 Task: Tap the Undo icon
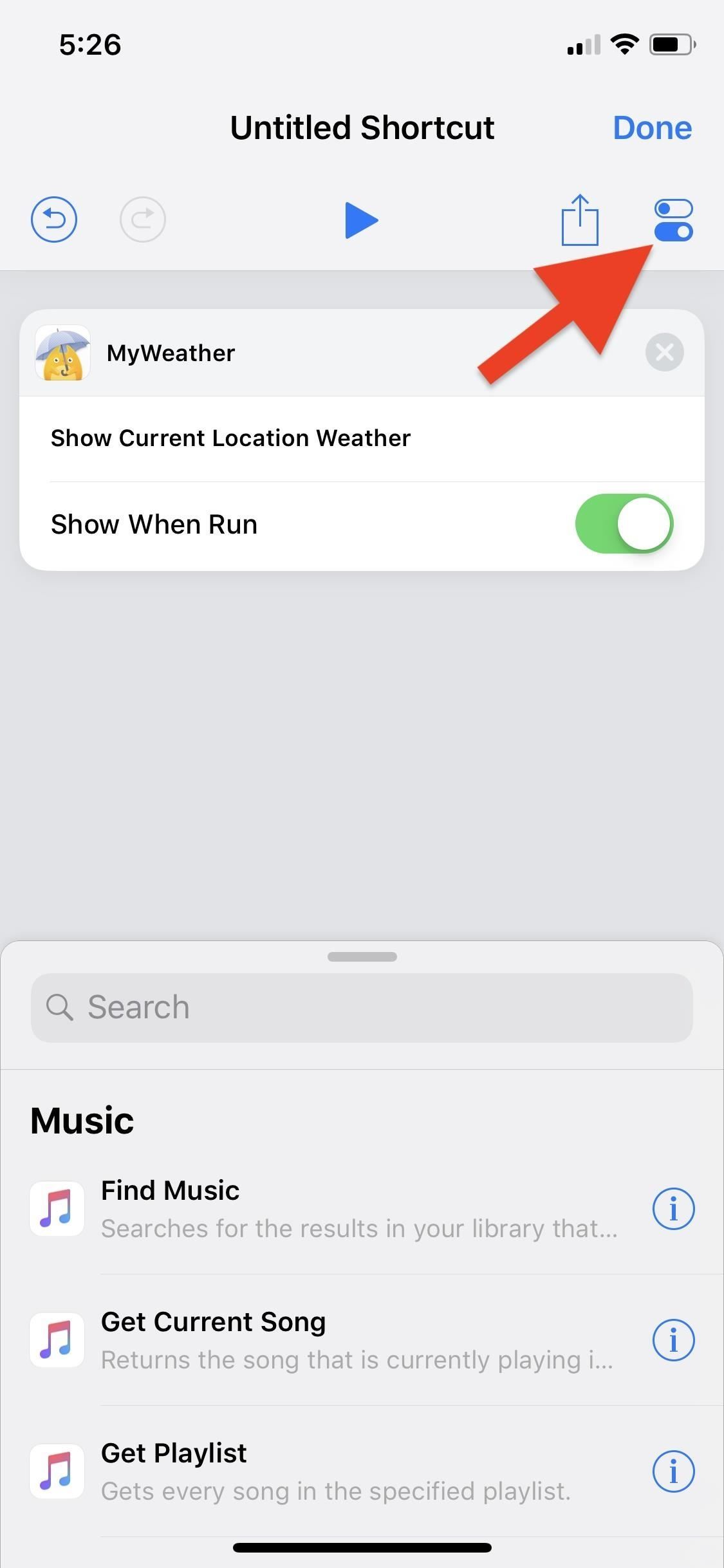(x=54, y=219)
